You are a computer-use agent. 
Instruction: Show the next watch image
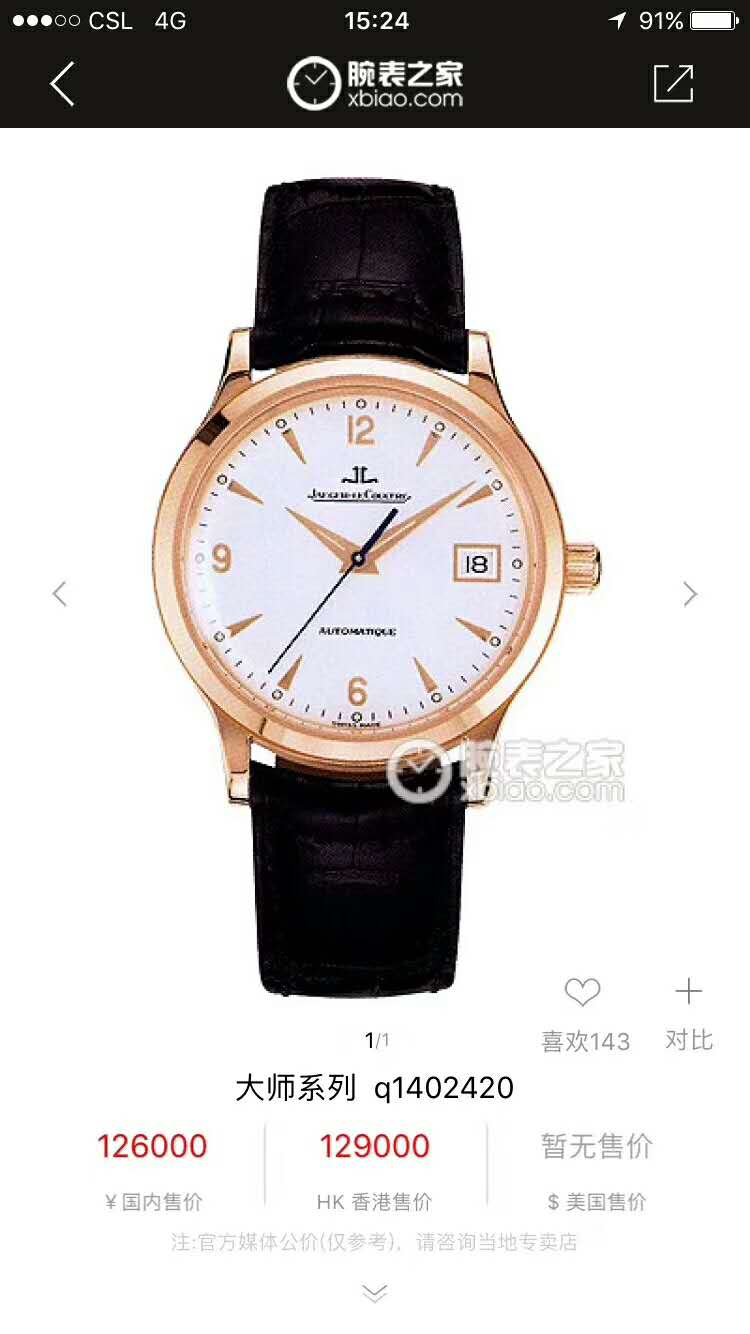690,594
